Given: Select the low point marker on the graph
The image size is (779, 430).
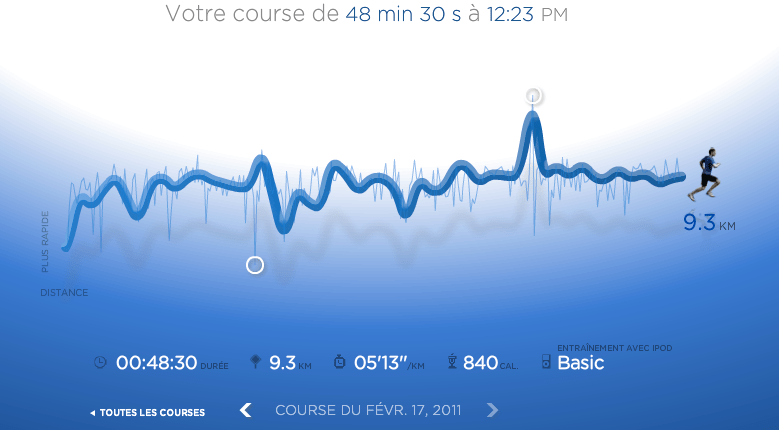Looking at the screenshot, I should [x=255, y=265].
